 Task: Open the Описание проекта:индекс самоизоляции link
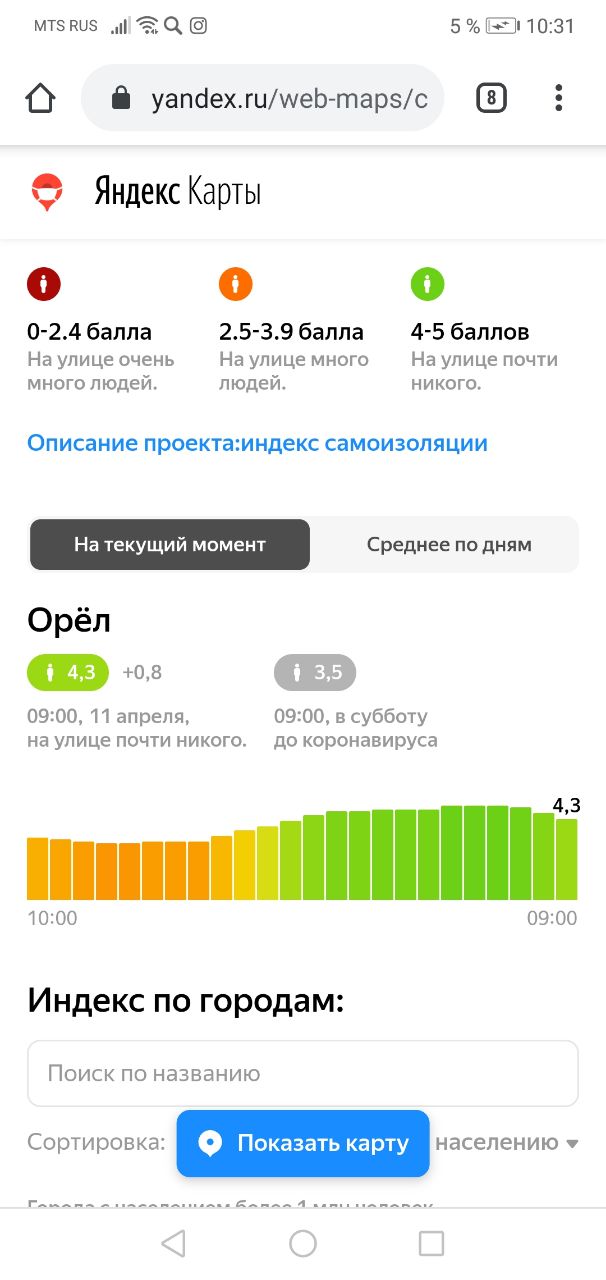click(257, 443)
